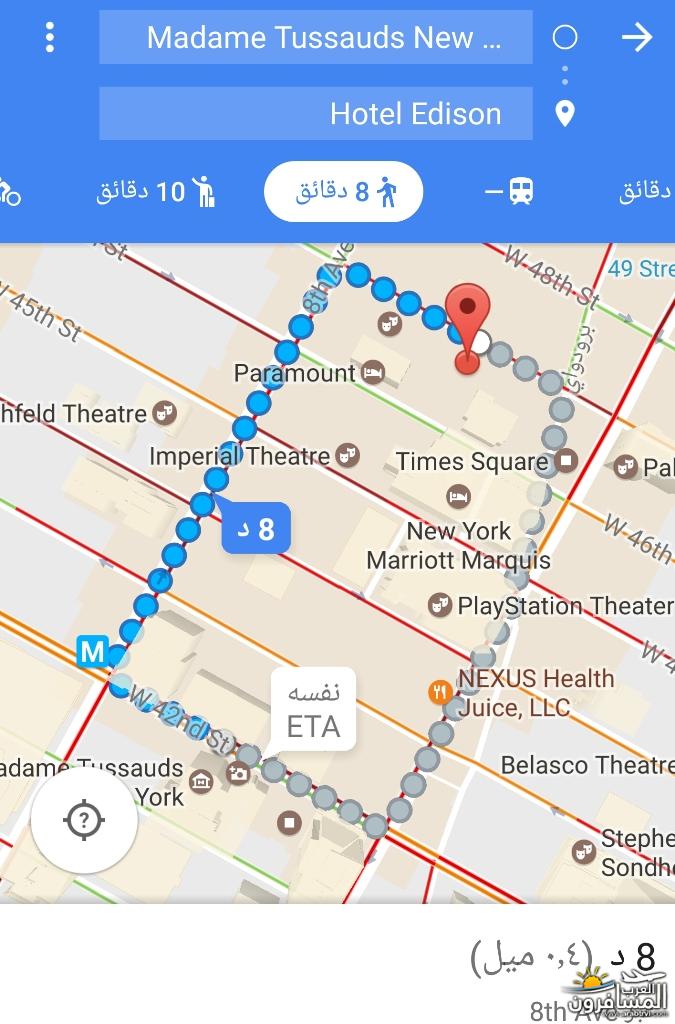675x1024 pixels.
Task: Switch to the ride-hailing 10 minutes mode
Action: click(157, 191)
